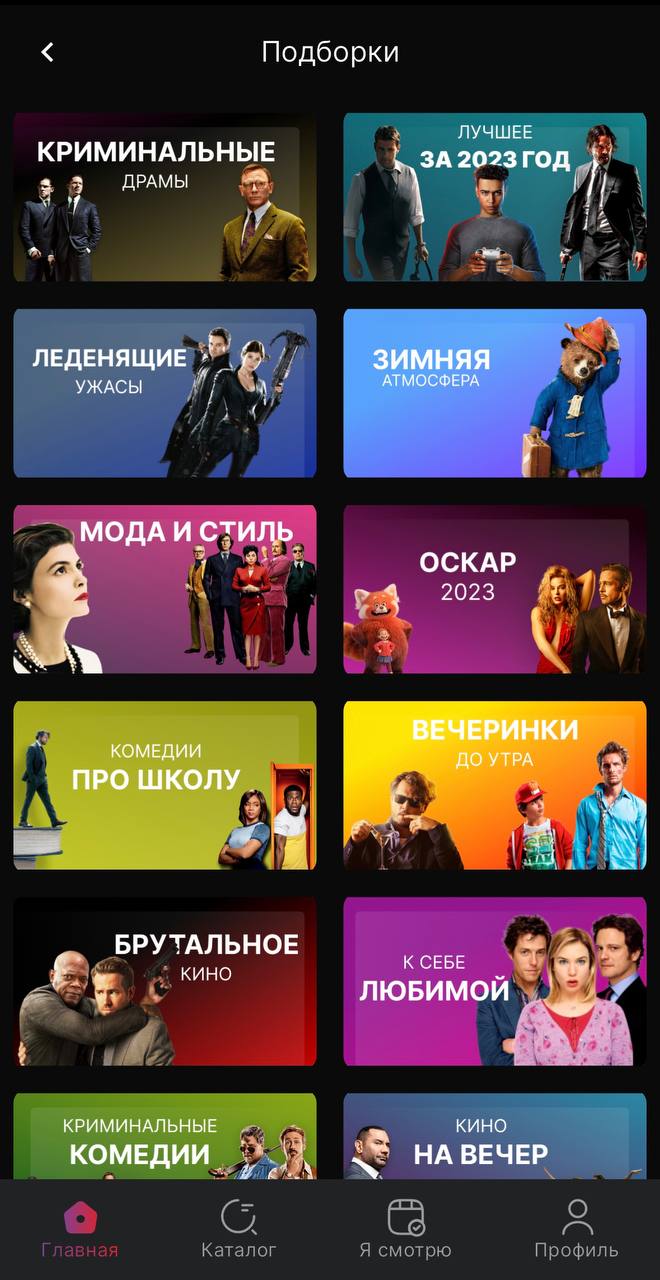Select the Зимняя атмосфера collection

(494, 393)
